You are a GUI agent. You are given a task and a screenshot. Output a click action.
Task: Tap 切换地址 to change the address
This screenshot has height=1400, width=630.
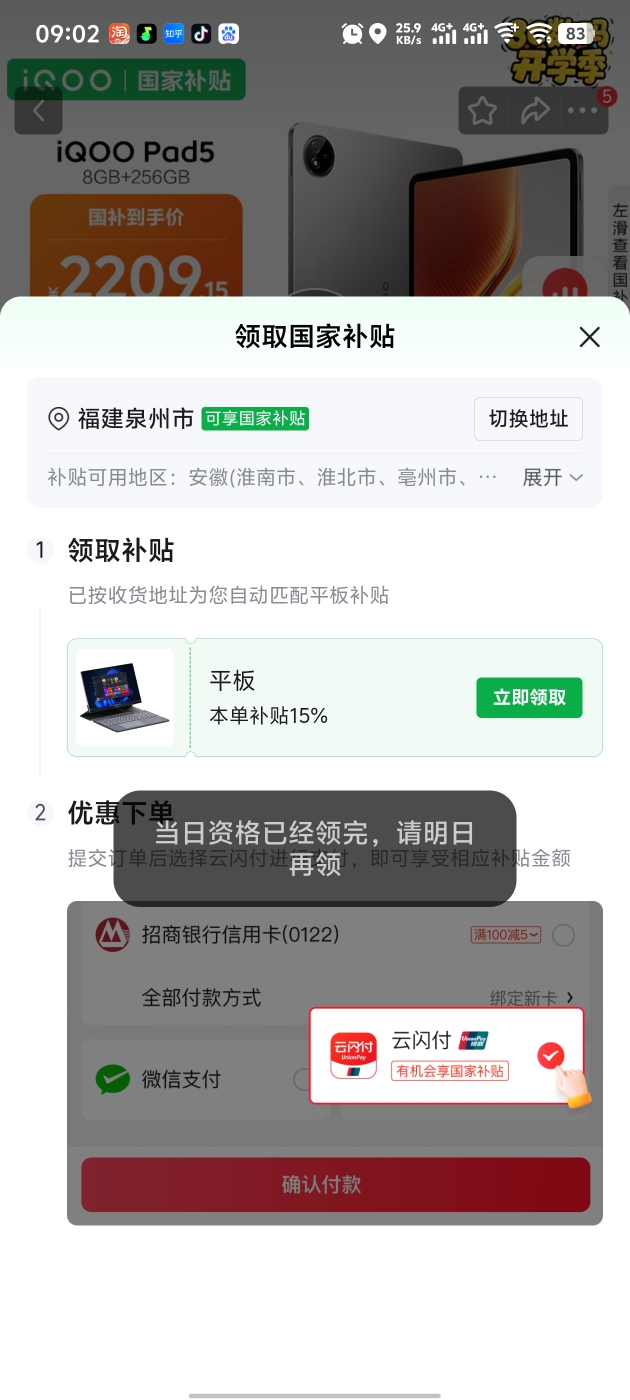click(528, 419)
